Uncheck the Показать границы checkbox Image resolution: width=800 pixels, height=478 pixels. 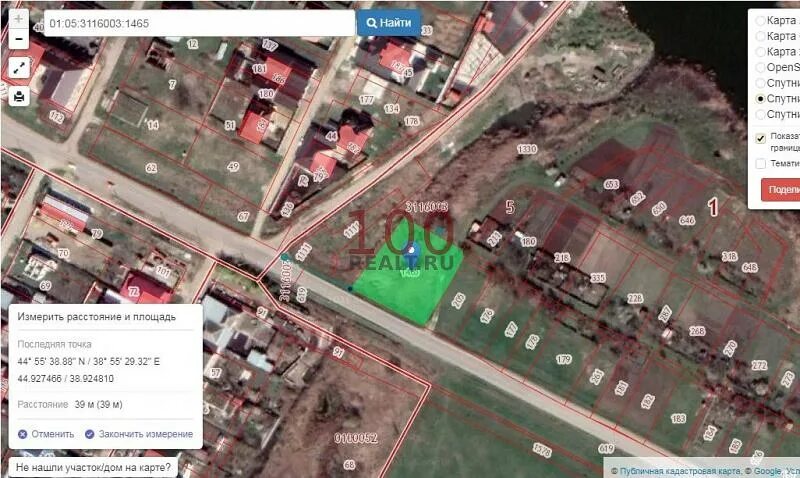click(x=761, y=137)
